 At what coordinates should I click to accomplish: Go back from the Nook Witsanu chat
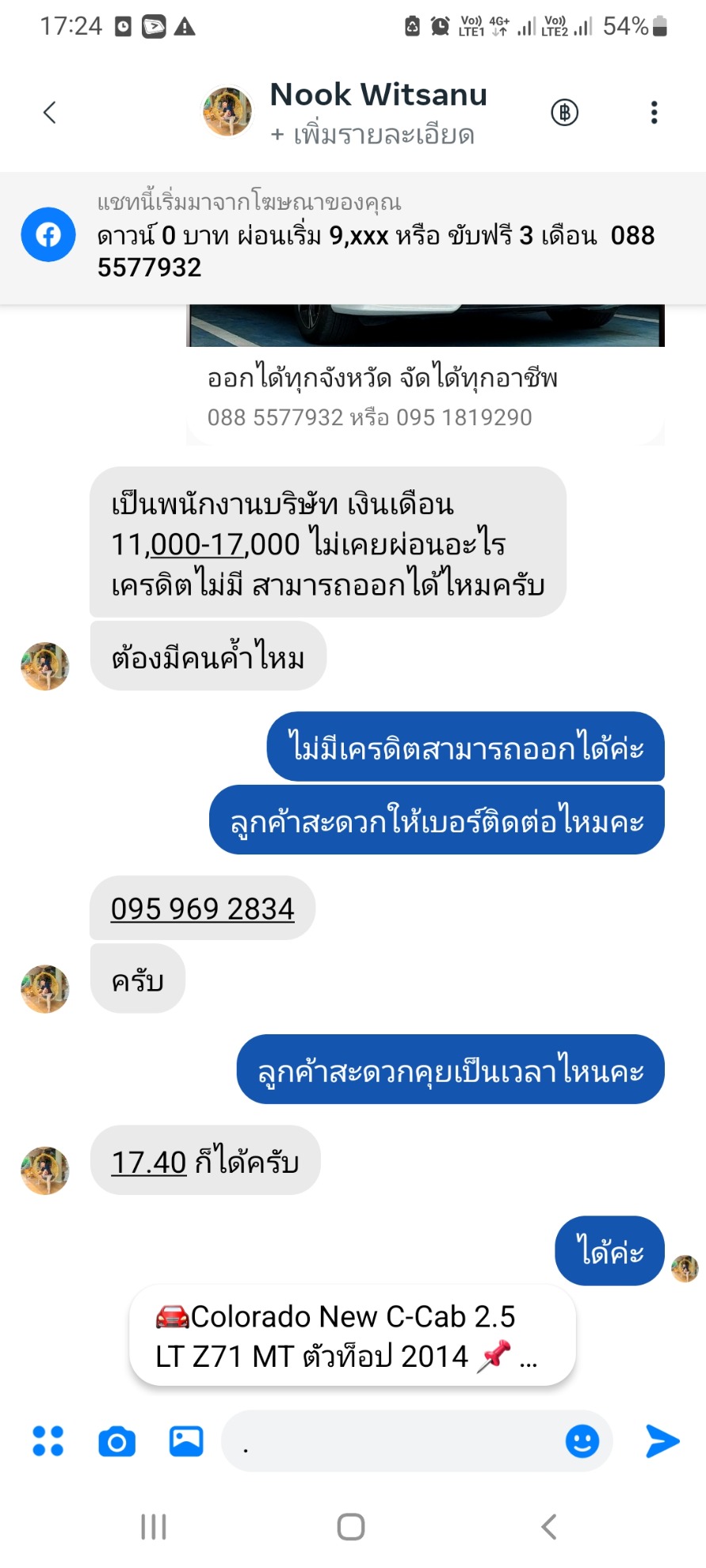(x=50, y=112)
